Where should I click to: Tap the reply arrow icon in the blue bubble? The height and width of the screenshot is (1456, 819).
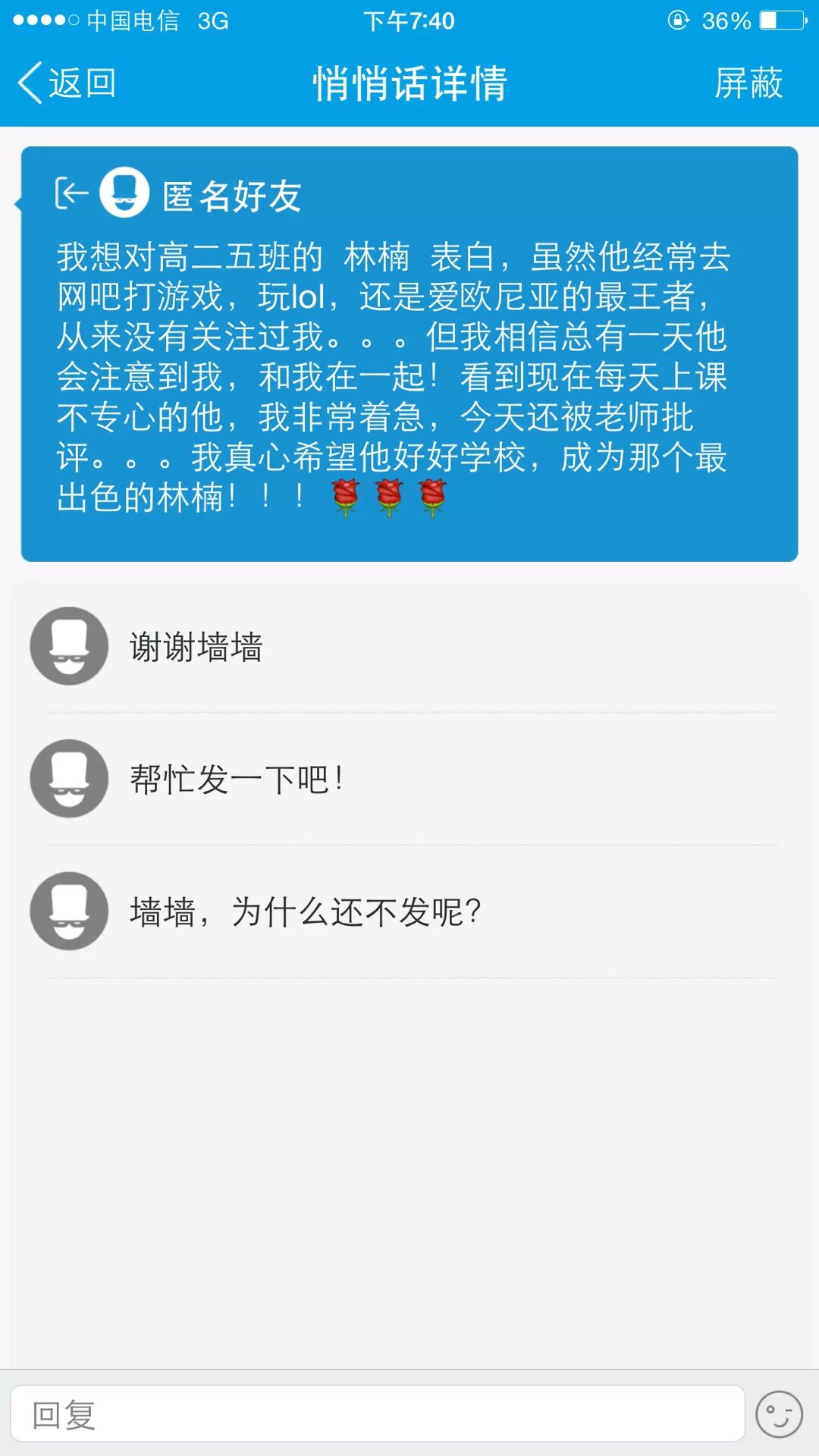[x=71, y=193]
